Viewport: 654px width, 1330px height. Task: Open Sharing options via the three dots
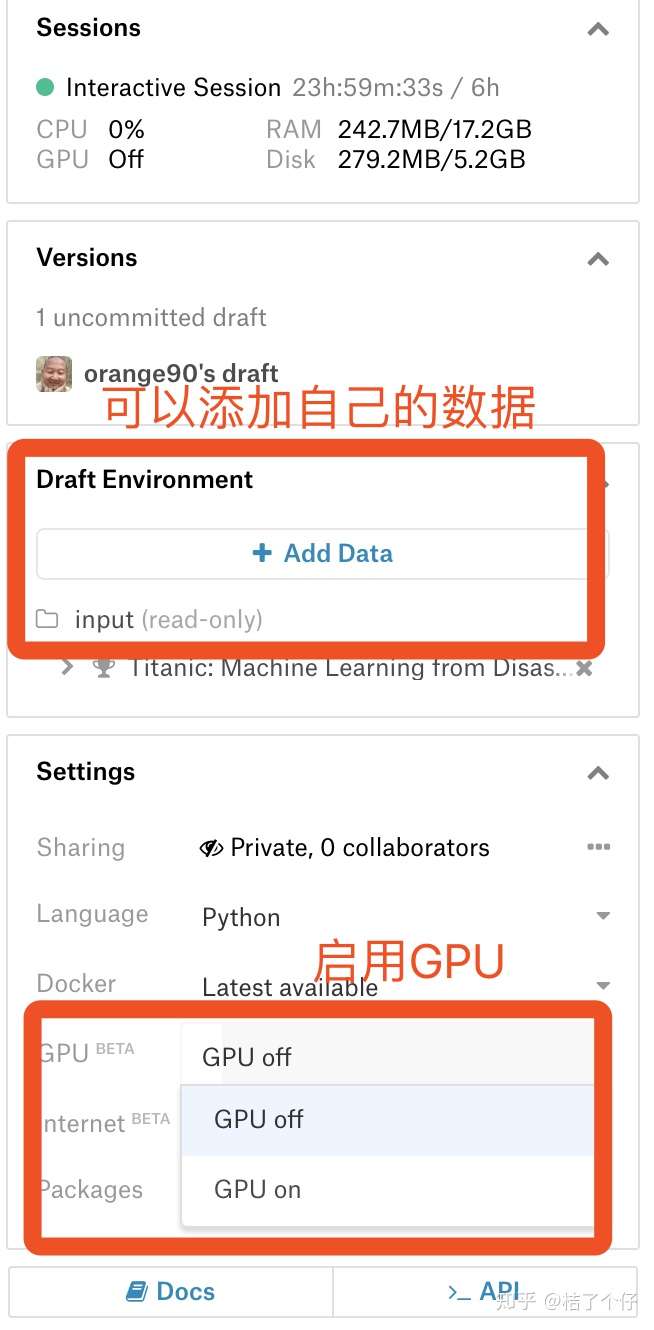coord(598,847)
